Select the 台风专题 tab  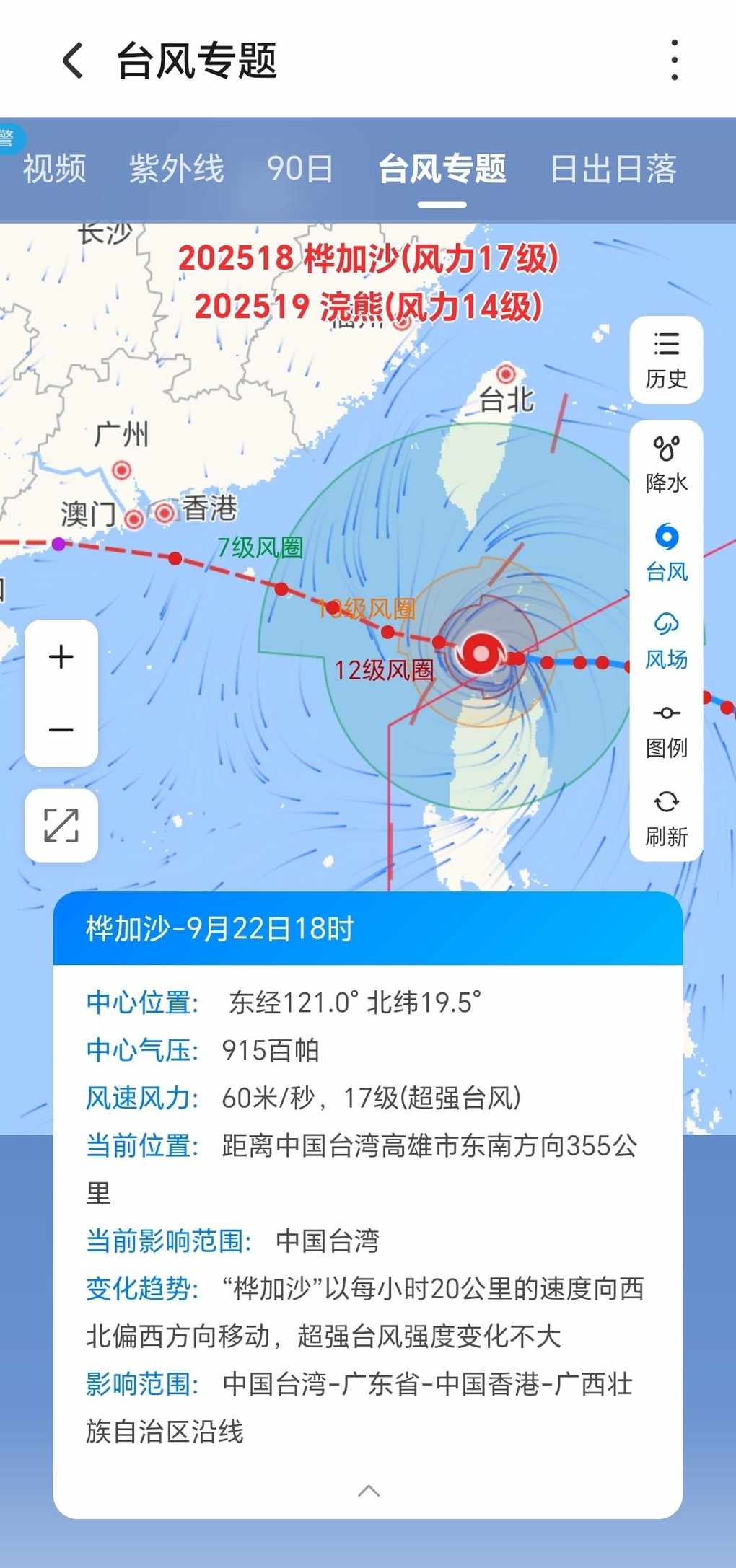pos(442,169)
